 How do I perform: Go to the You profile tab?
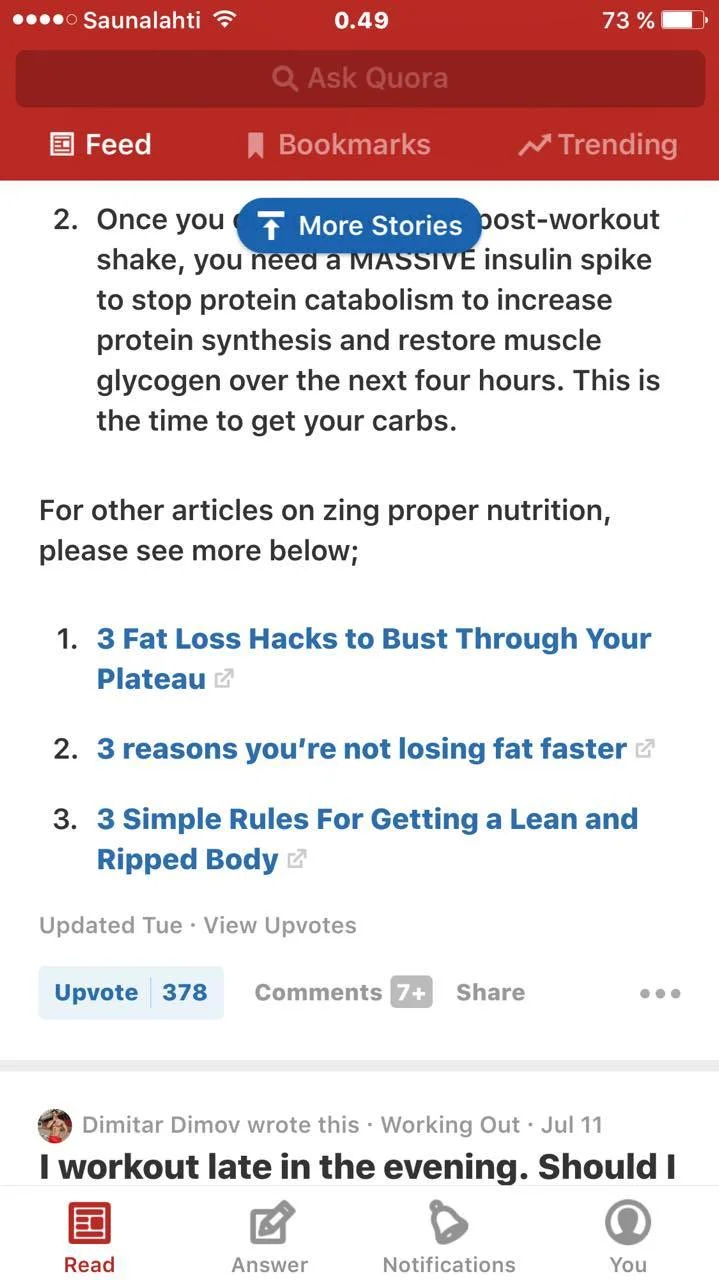coord(628,1238)
